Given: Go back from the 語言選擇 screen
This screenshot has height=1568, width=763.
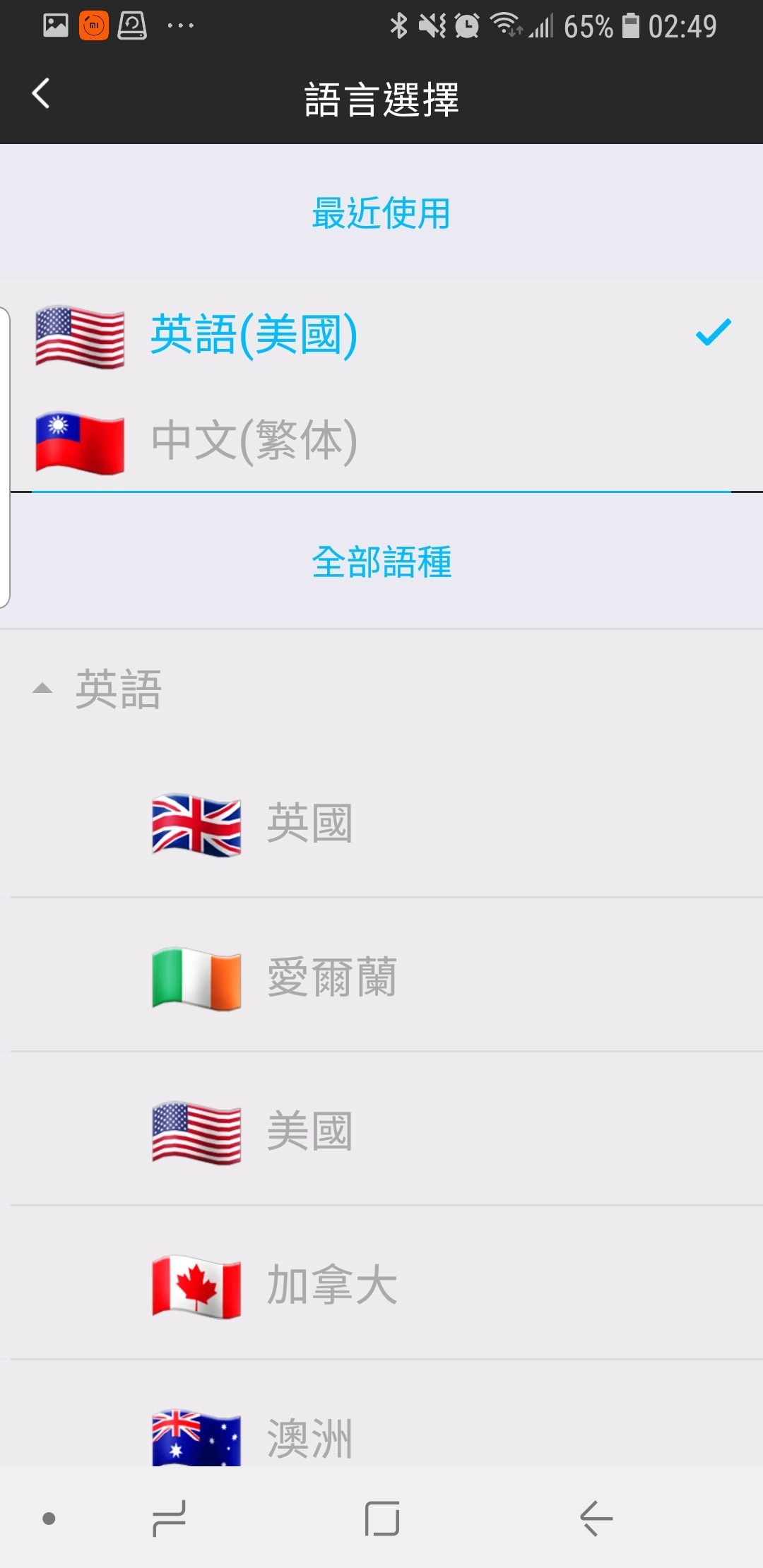Looking at the screenshot, I should click(x=41, y=94).
